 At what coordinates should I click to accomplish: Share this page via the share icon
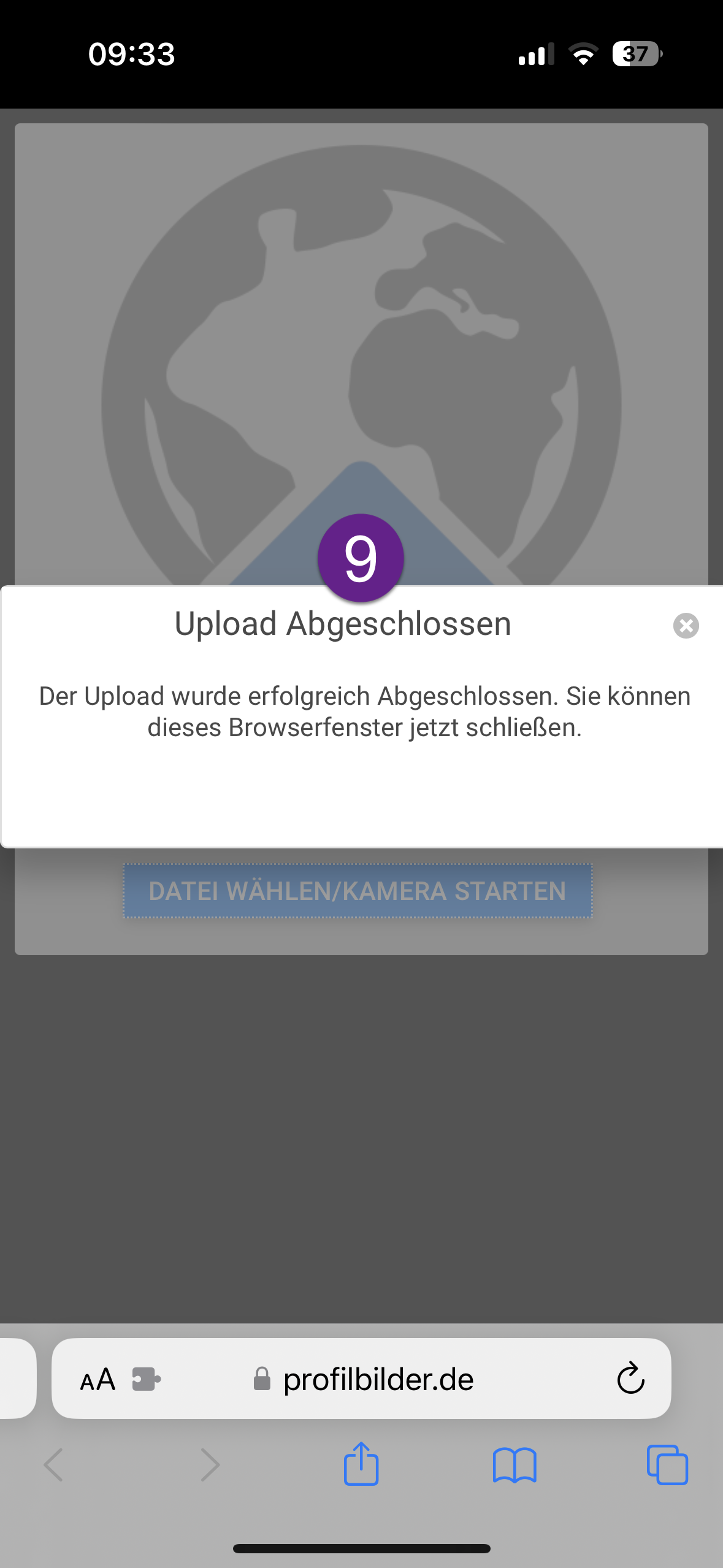(x=361, y=1464)
